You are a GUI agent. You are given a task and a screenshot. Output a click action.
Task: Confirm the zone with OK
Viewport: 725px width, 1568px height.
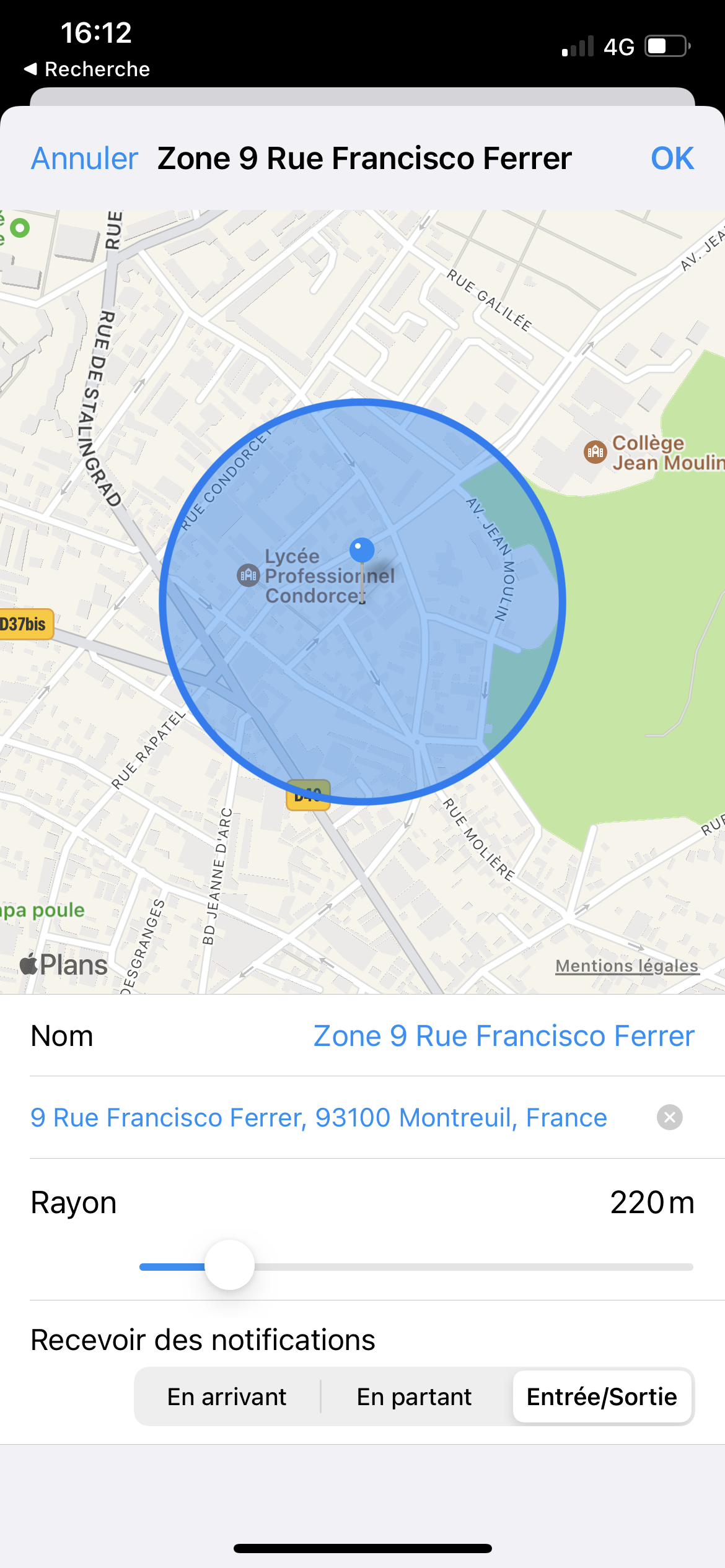672,159
